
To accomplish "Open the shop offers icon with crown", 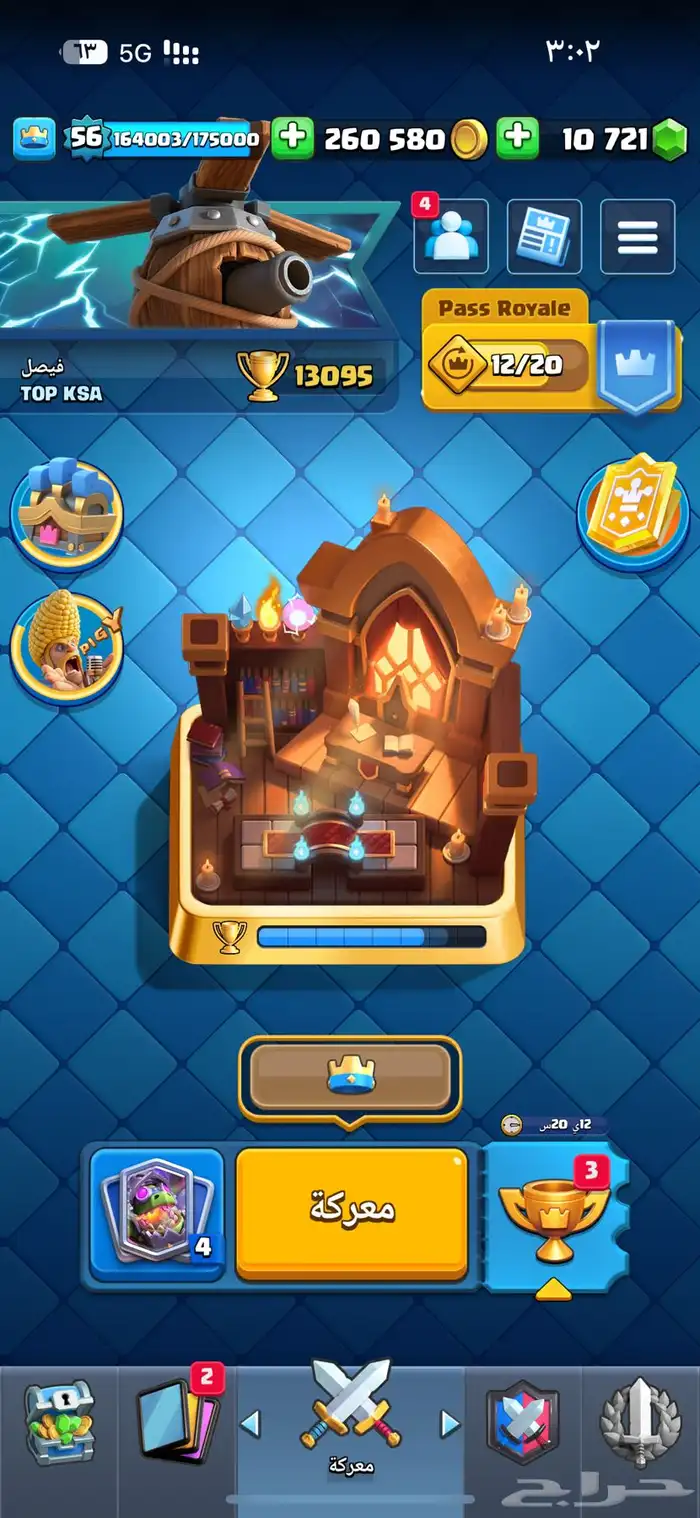I will coord(66,513).
